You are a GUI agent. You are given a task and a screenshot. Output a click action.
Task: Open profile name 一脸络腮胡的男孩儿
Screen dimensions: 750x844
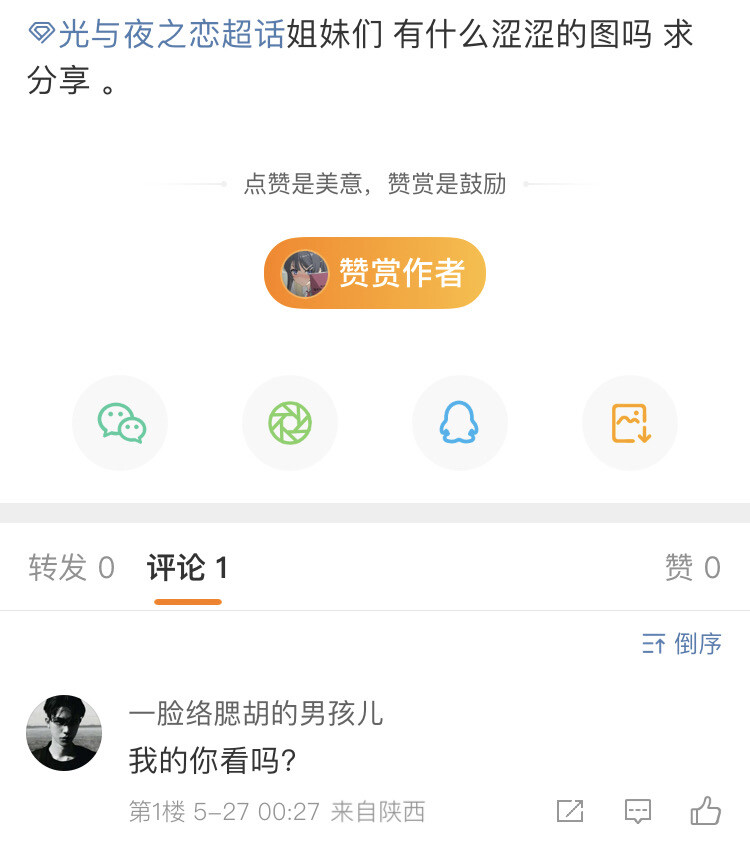pyautogui.click(x=256, y=713)
